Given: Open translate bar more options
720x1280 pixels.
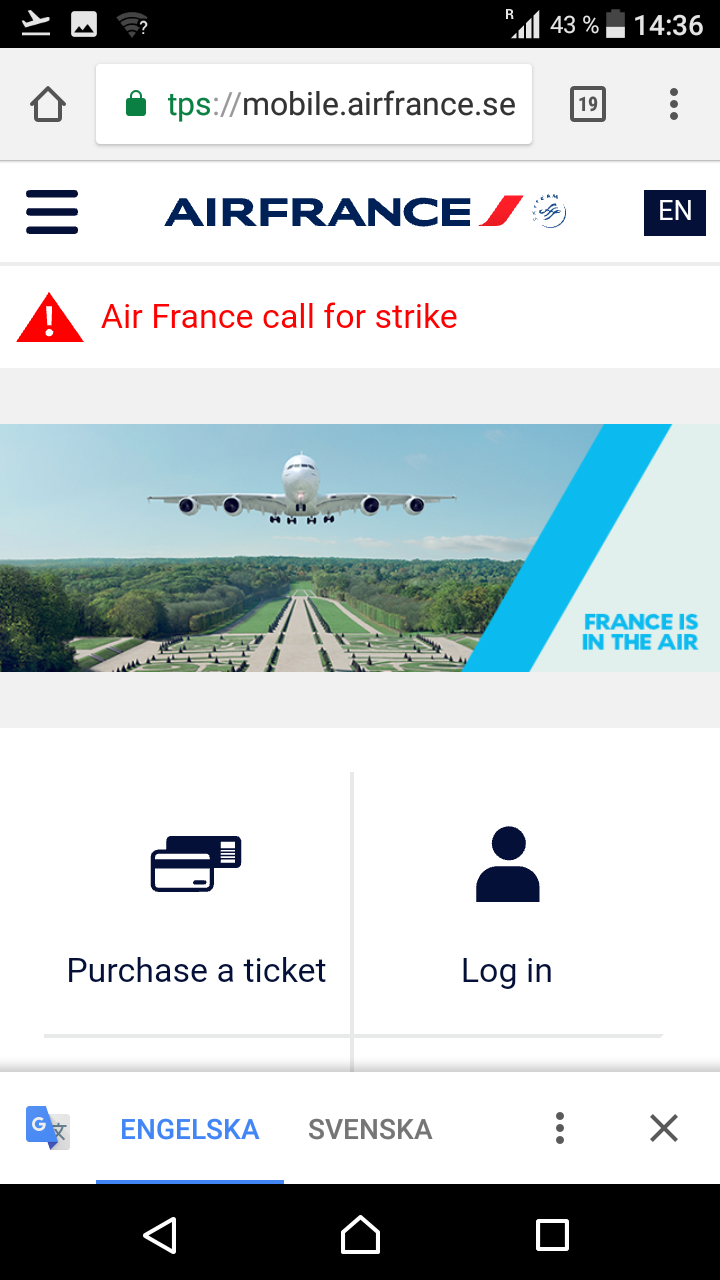Looking at the screenshot, I should tap(560, 1128).
